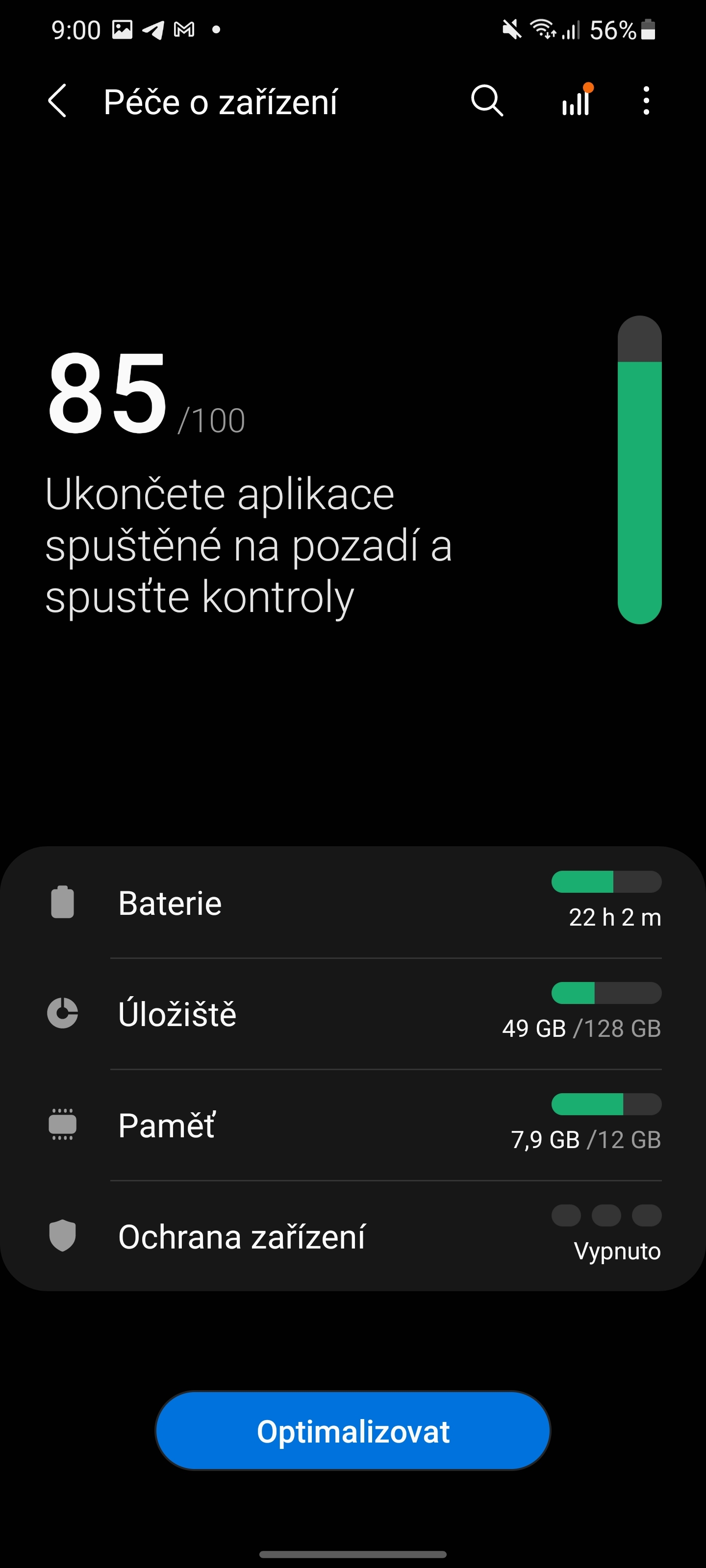Tap the memory chip icon next to Paměť

63,1124
